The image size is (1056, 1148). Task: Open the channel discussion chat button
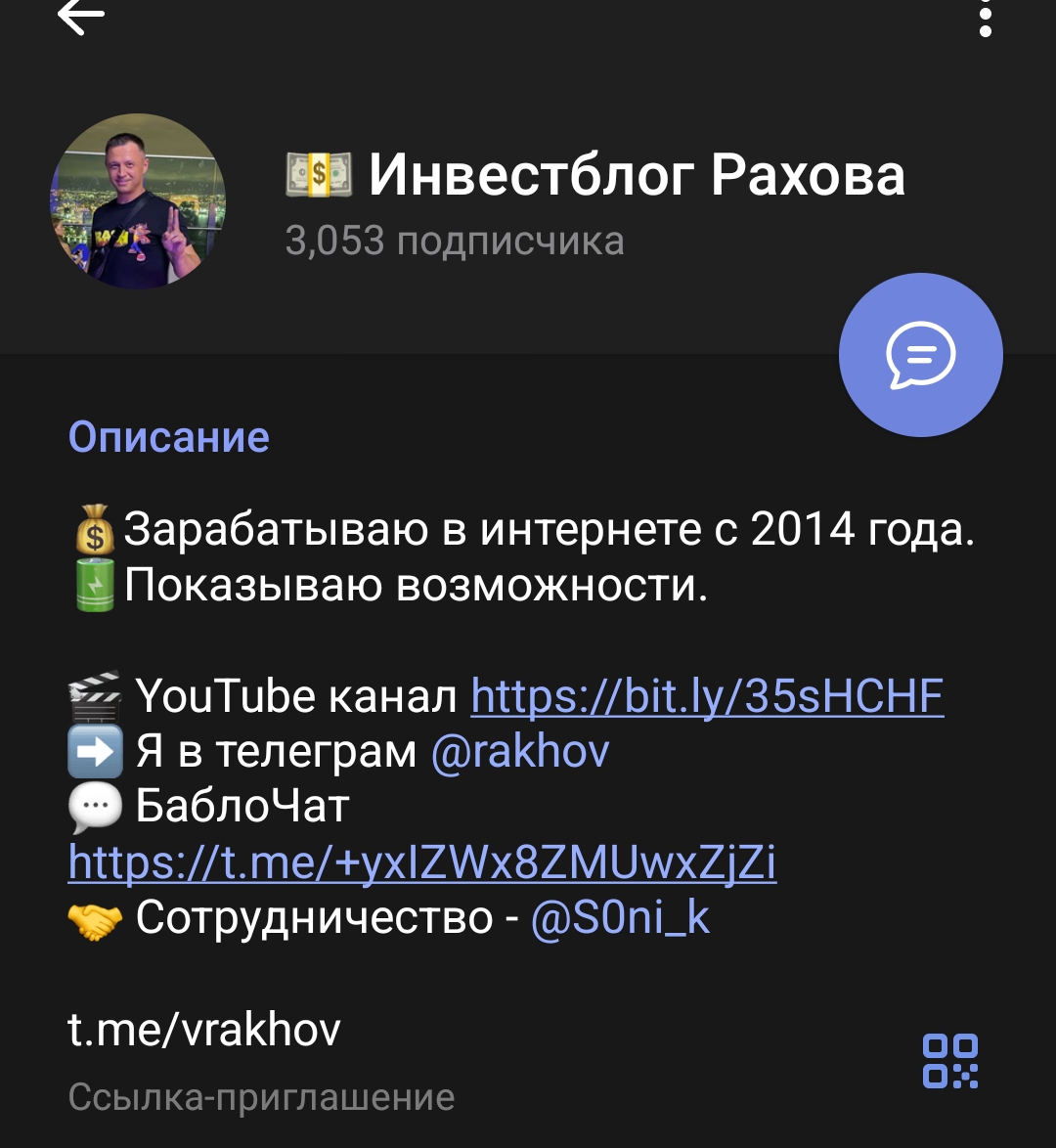point(920,354)
